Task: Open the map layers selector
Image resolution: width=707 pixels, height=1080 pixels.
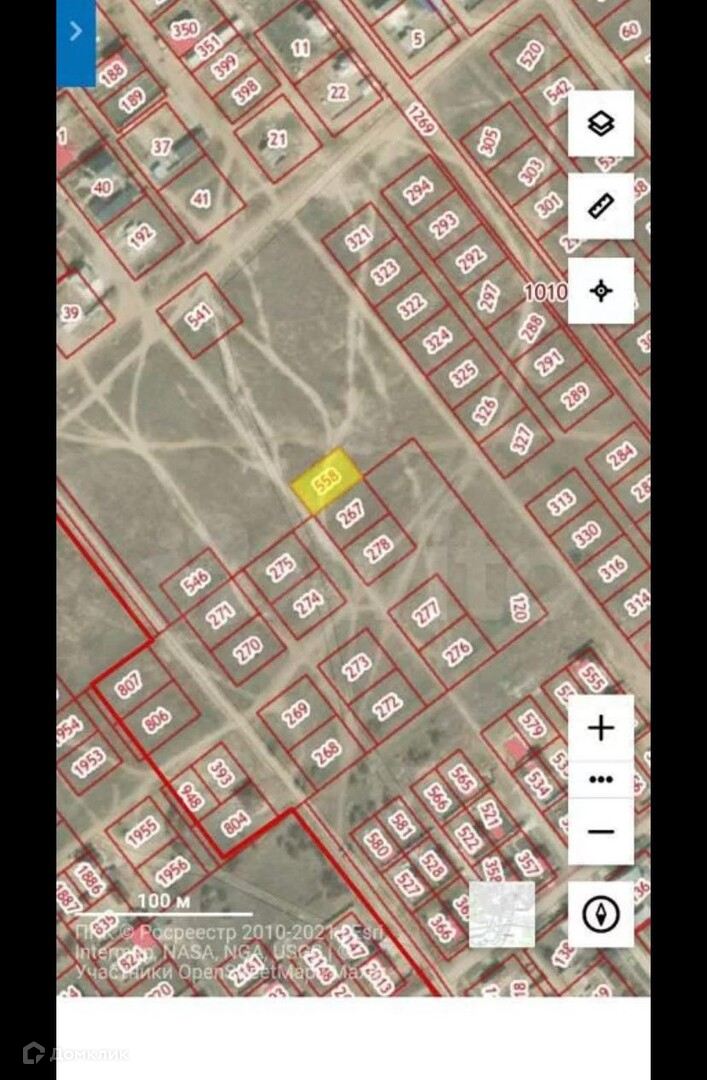Action: pos(600,124)
